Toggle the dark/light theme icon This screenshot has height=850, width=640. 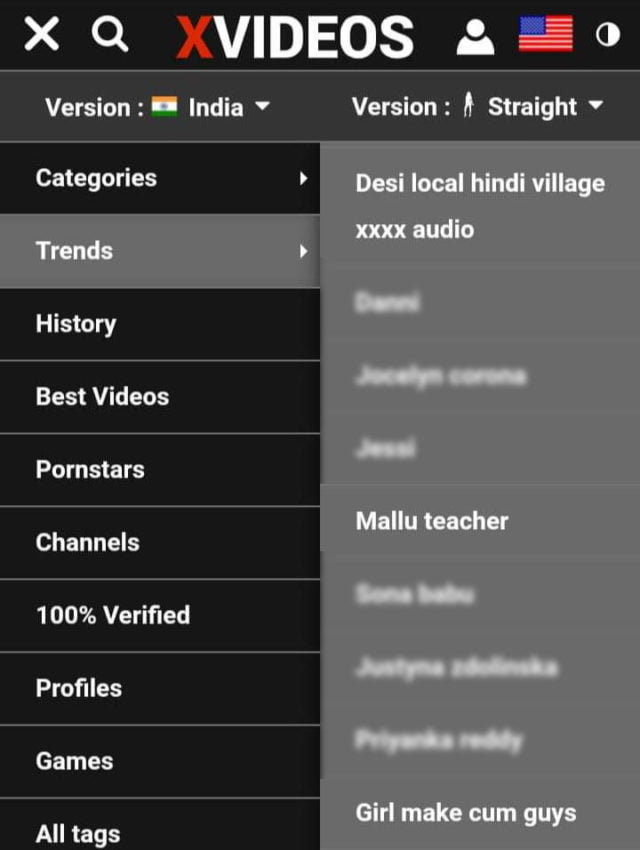point(608,35)
